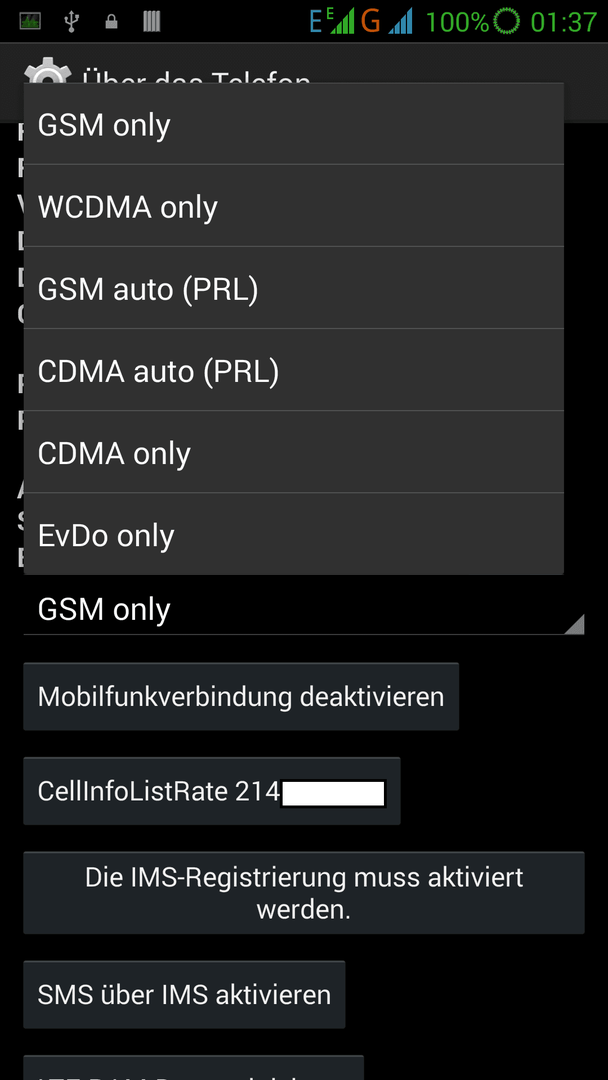The height and width of the screenshot is (1080, 608).
Task: Choose CDMA only network type
Action: 293,452
